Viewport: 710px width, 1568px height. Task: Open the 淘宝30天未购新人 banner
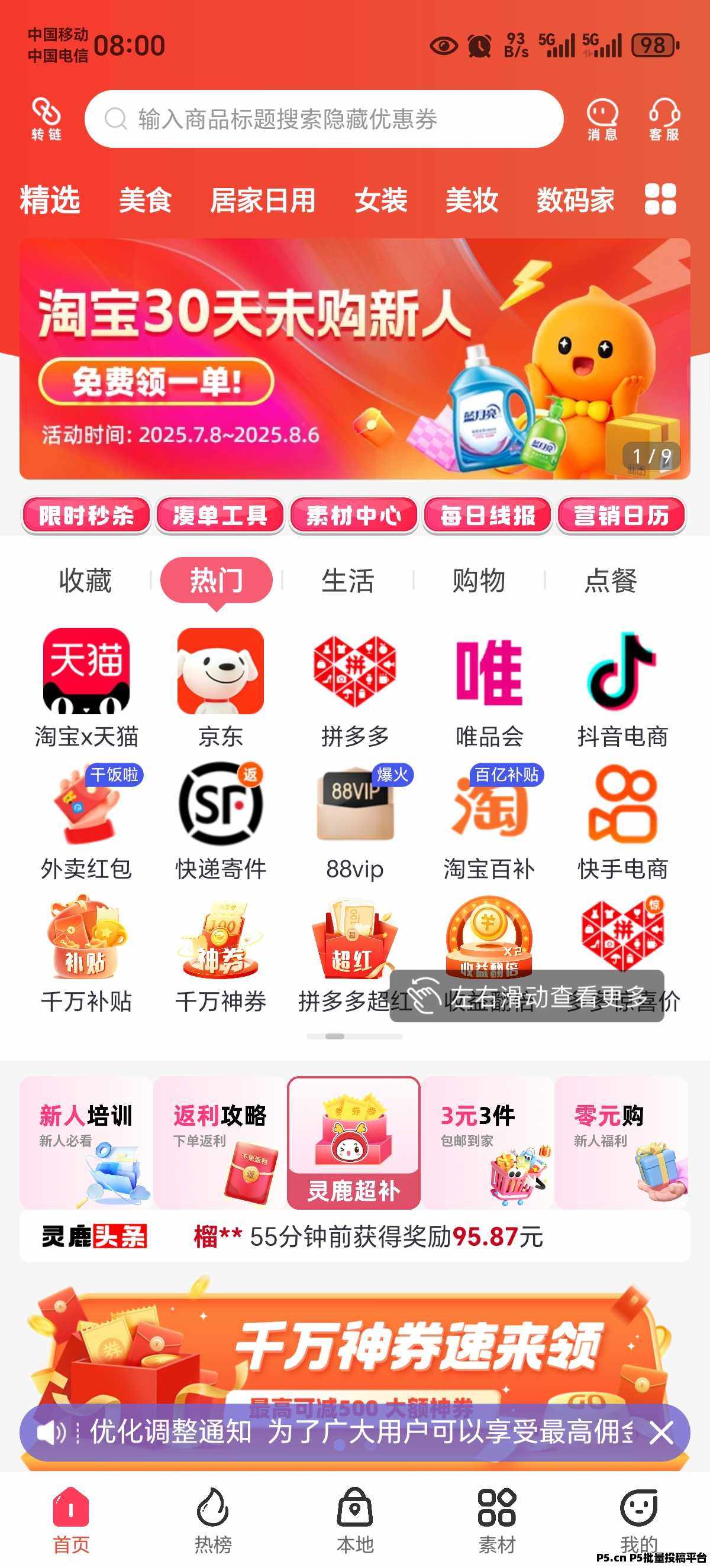coord(354,358)
